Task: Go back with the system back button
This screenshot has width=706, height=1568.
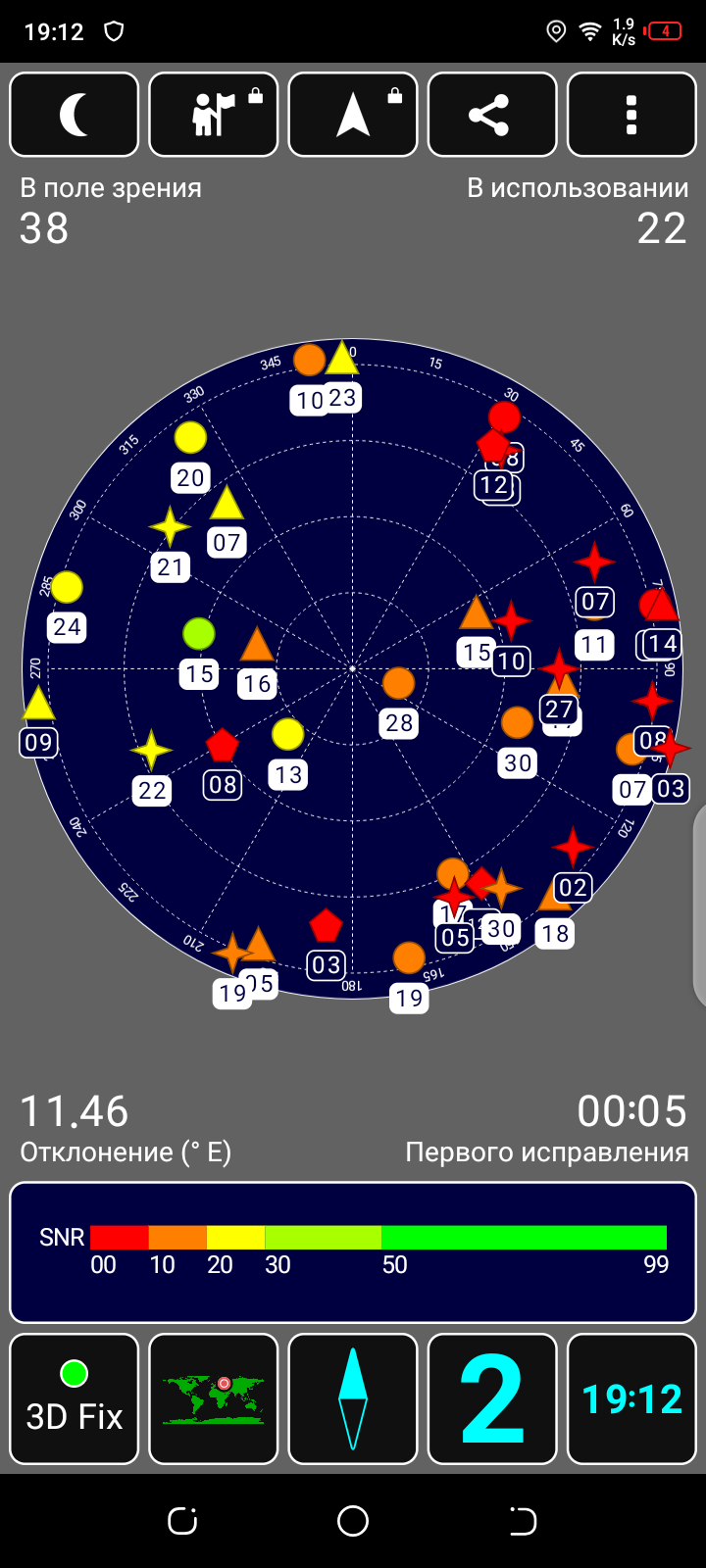Action: point(524,1521)
